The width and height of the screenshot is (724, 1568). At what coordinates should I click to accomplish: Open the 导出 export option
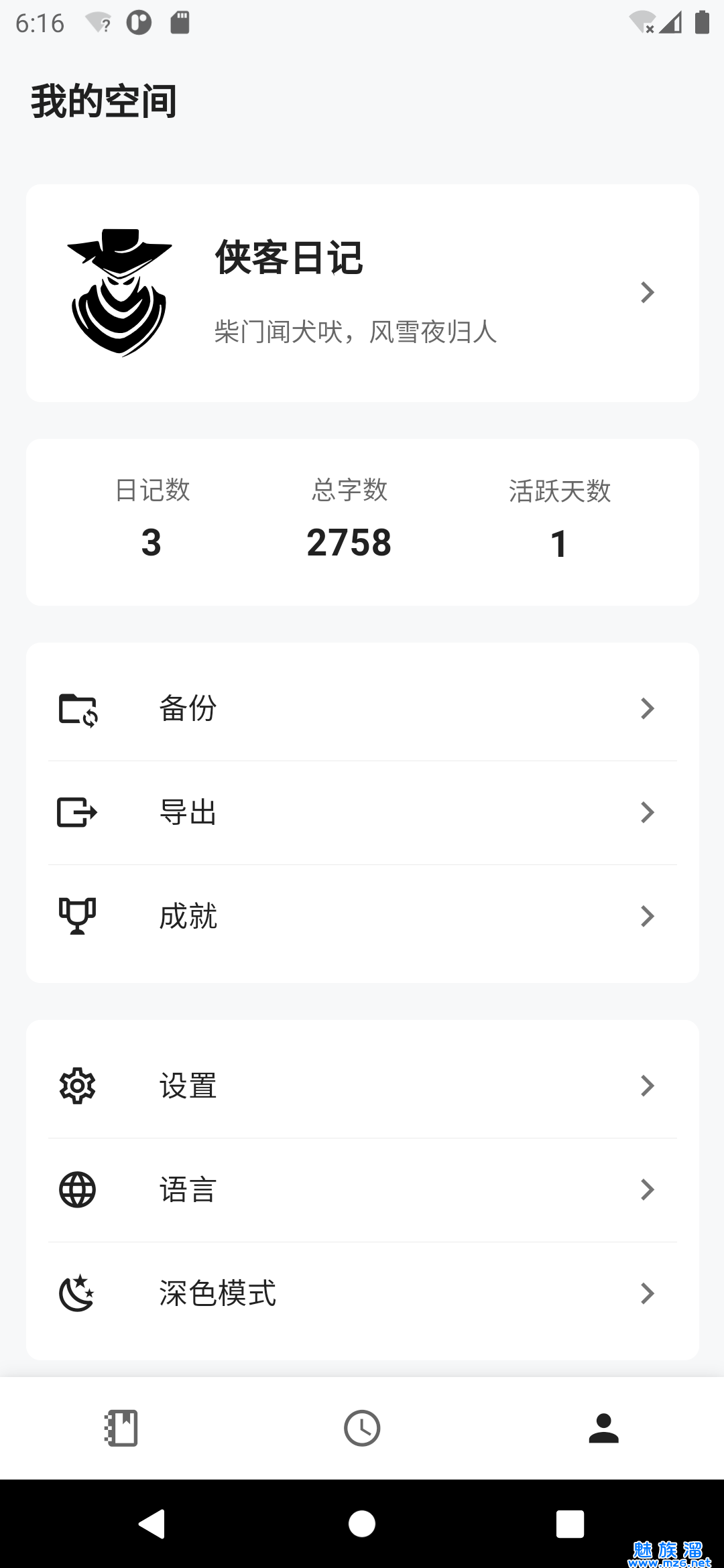point(362,812)
